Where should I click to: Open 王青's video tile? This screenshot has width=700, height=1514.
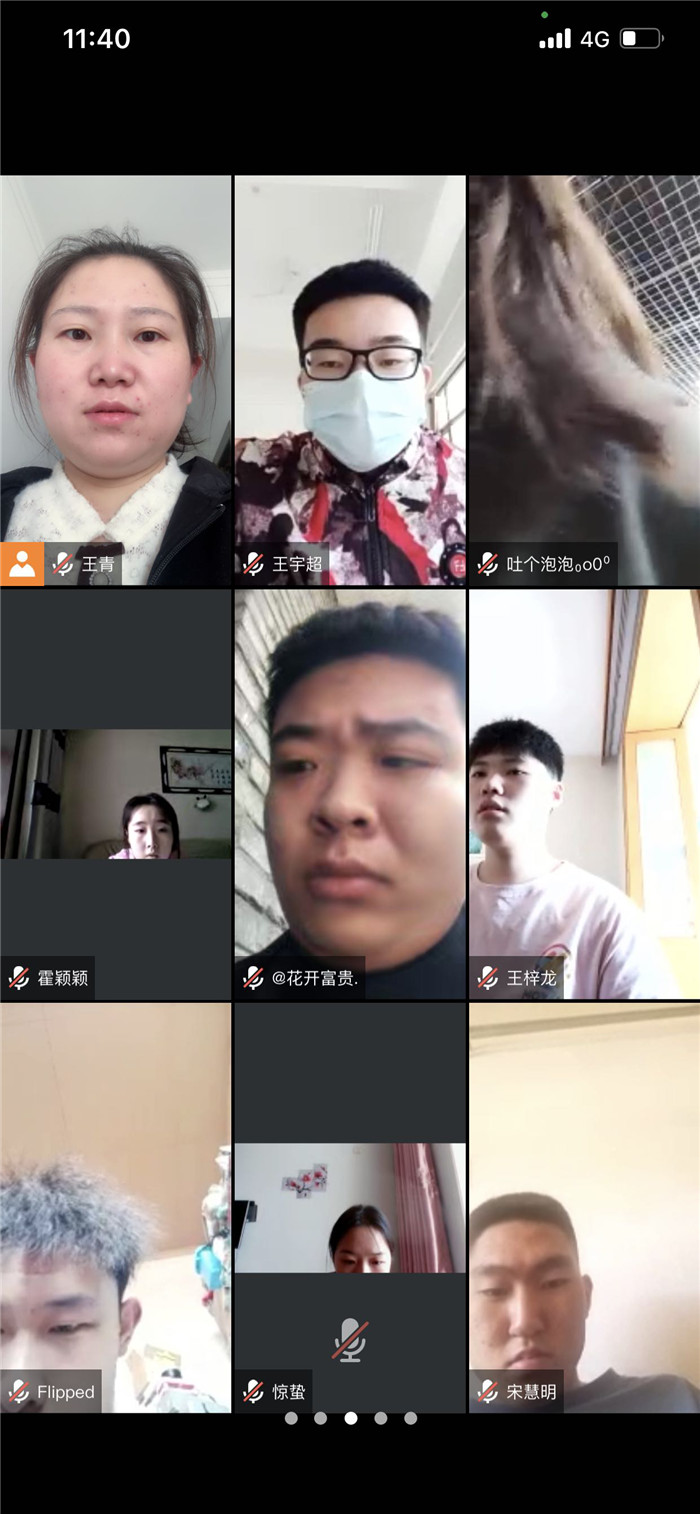coord(116,380)
